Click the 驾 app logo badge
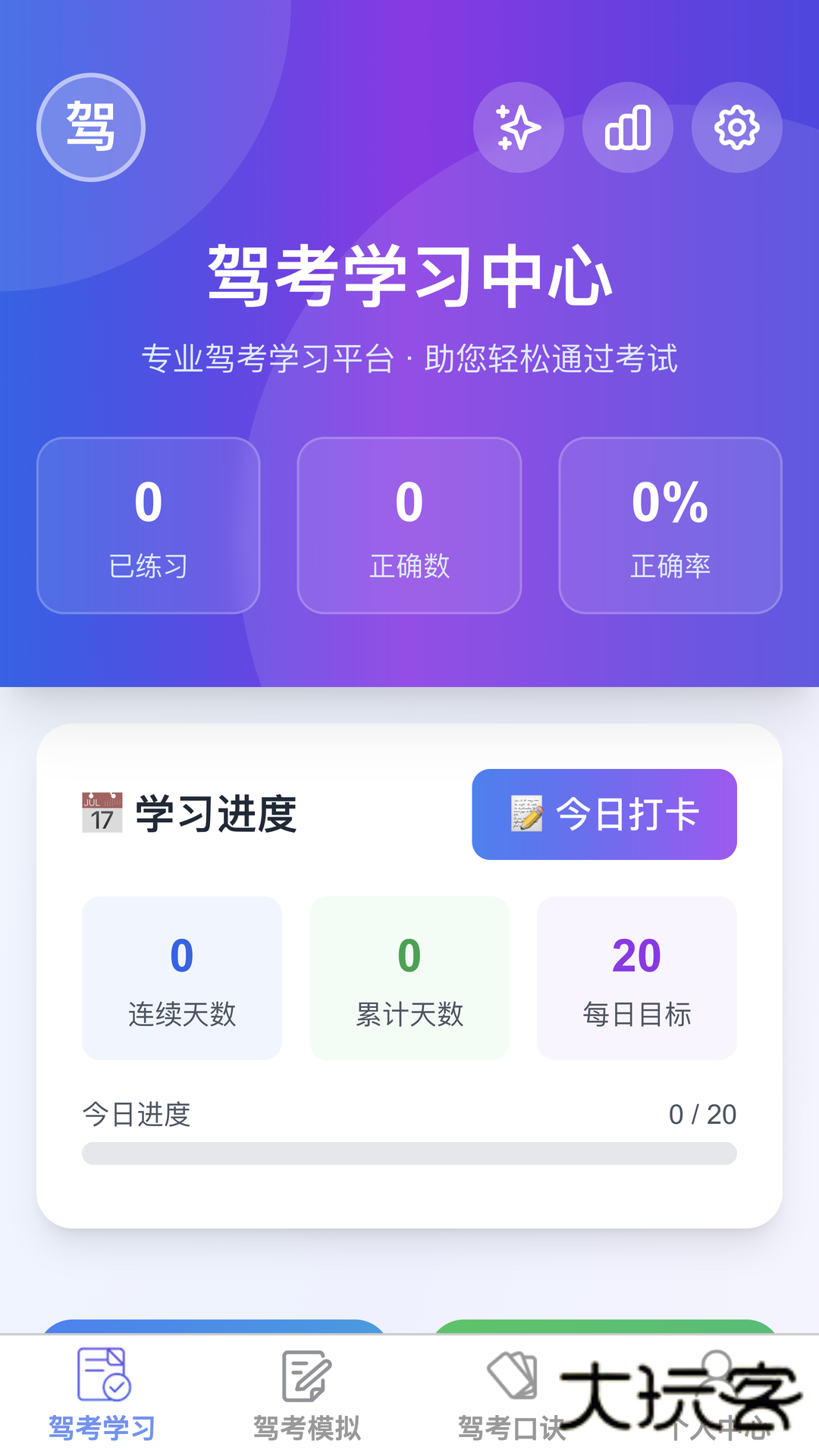819x1456 pixels. pyautogui.click(x=90, y=127)
